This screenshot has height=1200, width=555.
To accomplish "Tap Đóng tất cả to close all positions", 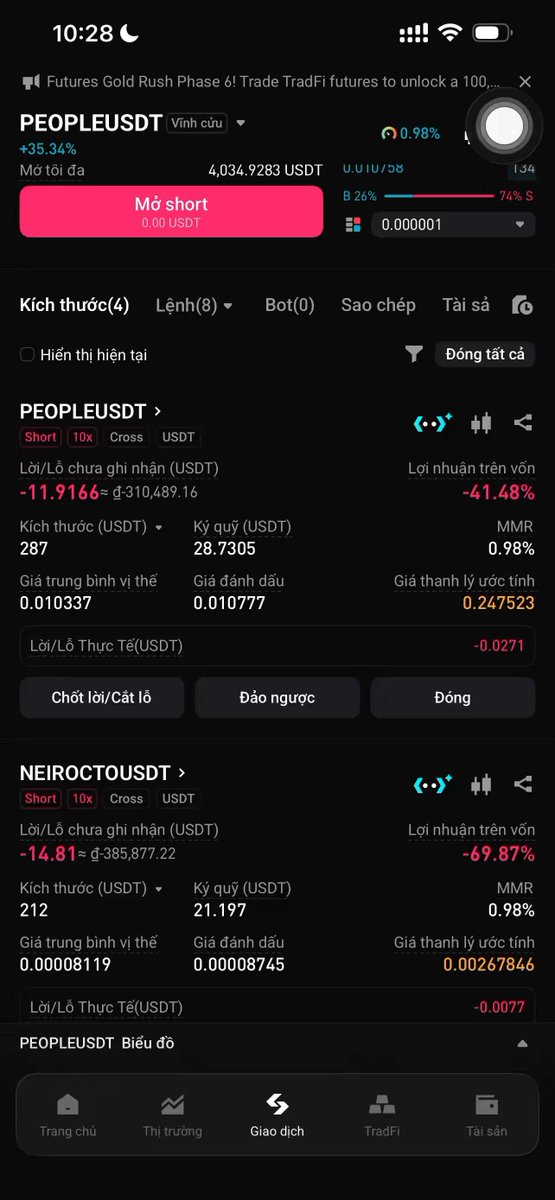I will 485,354.
